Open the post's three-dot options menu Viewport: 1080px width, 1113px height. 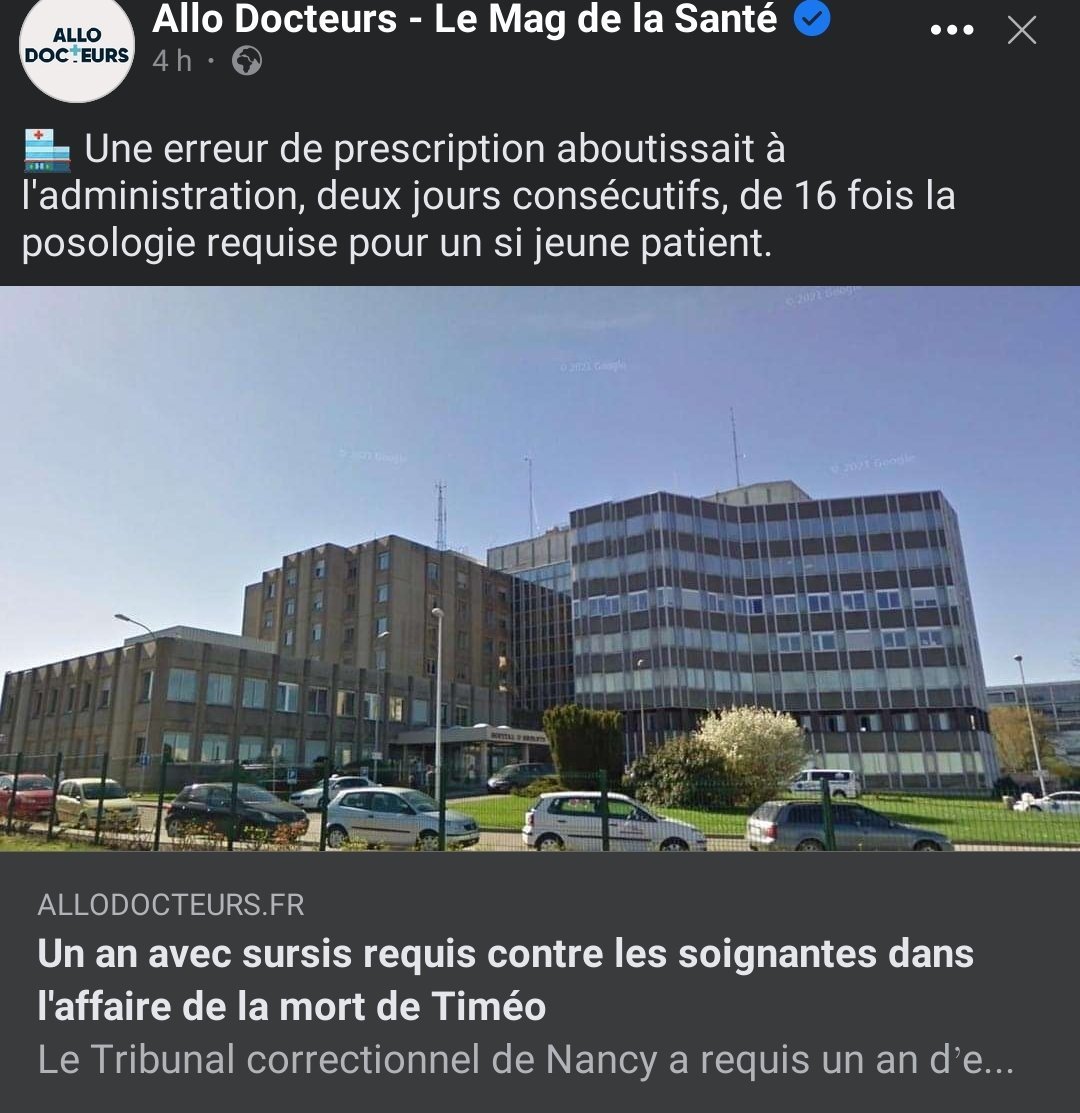[951, 30]
